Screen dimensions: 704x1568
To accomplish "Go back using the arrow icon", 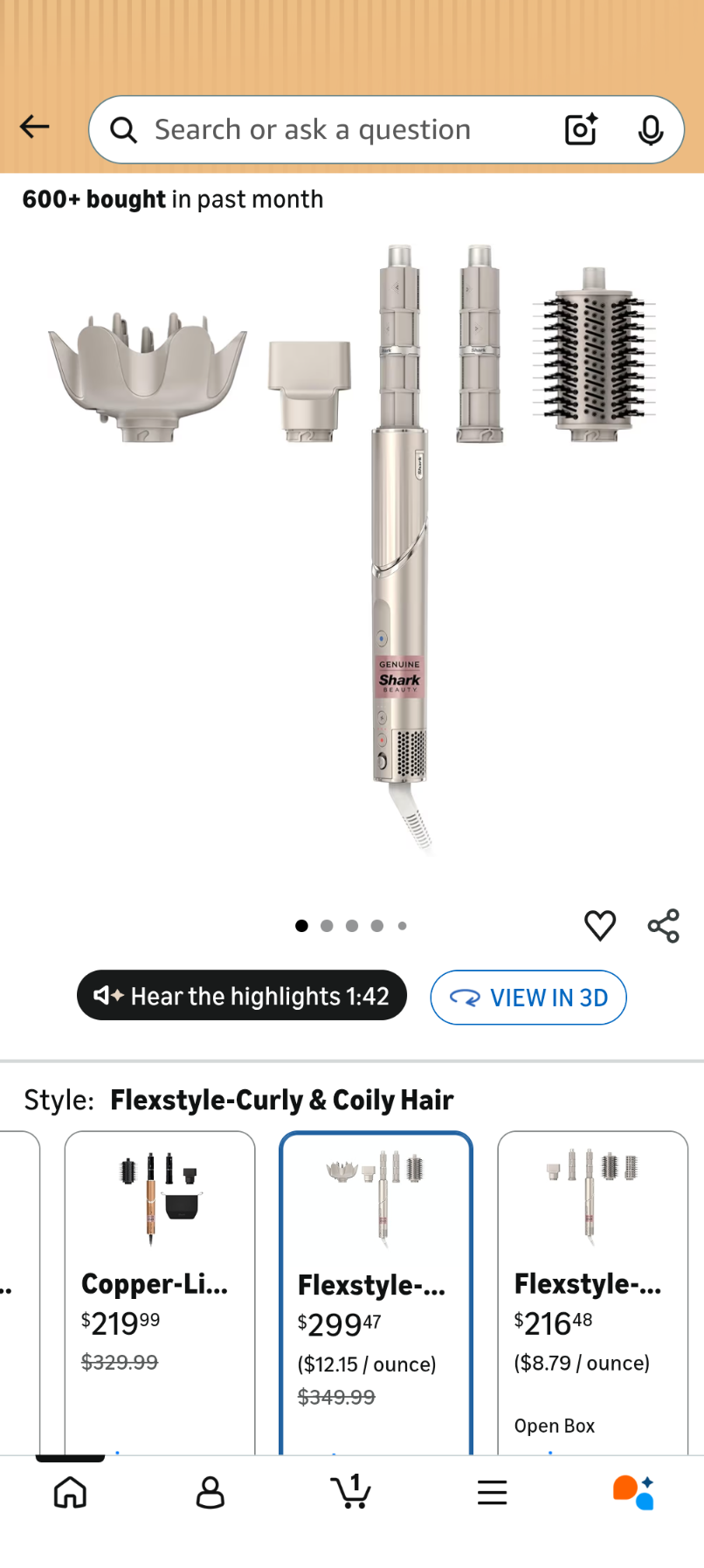I will tap(35, 128).
